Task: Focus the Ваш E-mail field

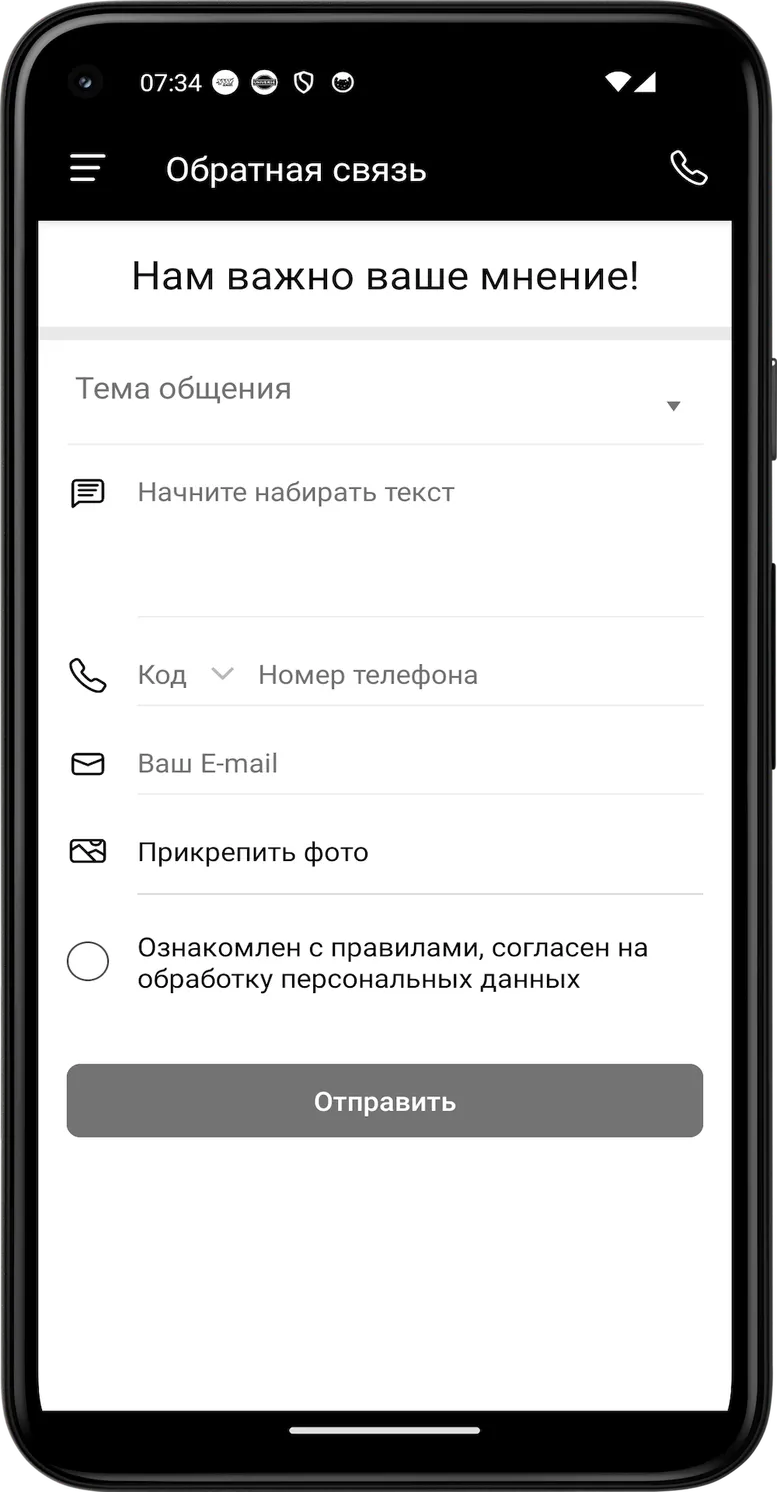Action: pyautogui.click(x=420, y=764)
